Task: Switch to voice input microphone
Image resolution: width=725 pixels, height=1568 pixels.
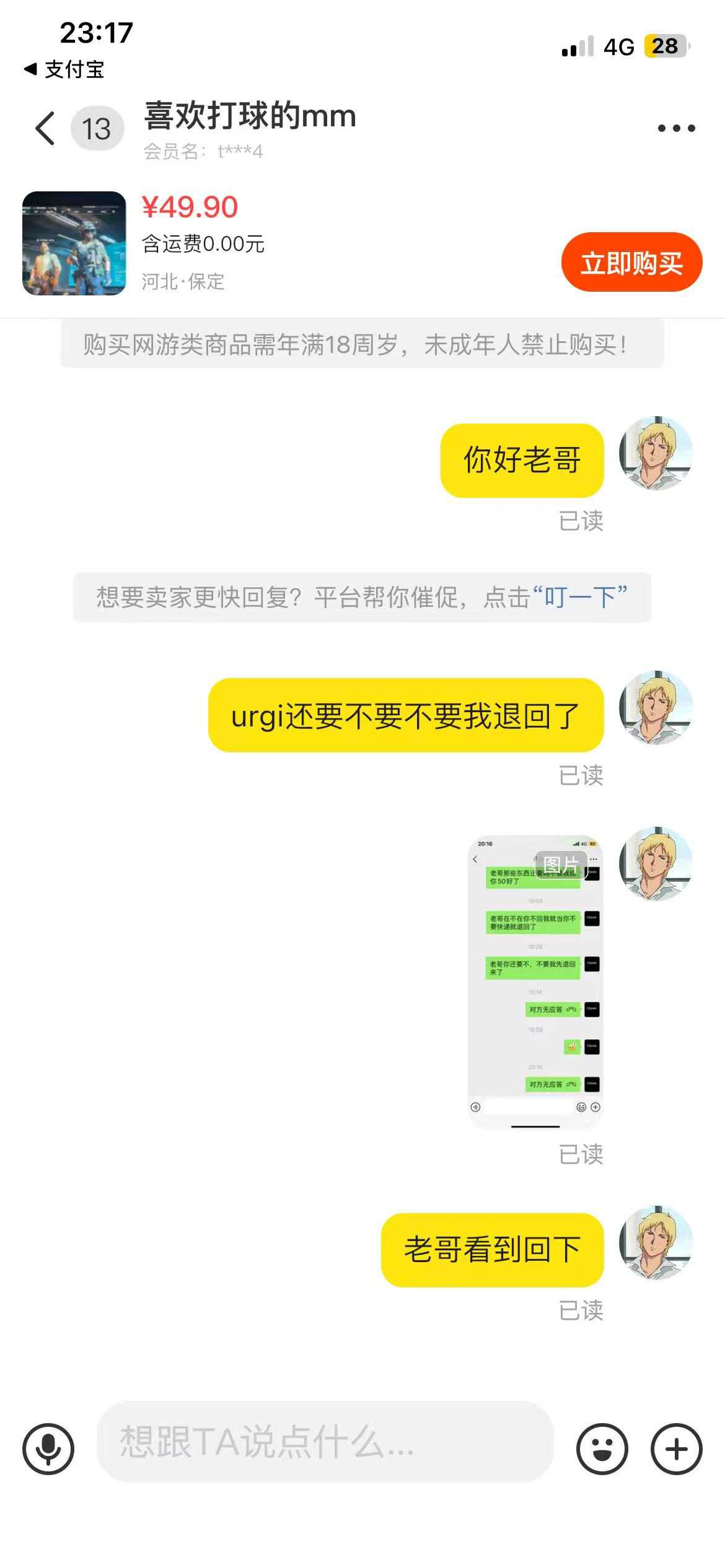Action: pos(48,1449)
